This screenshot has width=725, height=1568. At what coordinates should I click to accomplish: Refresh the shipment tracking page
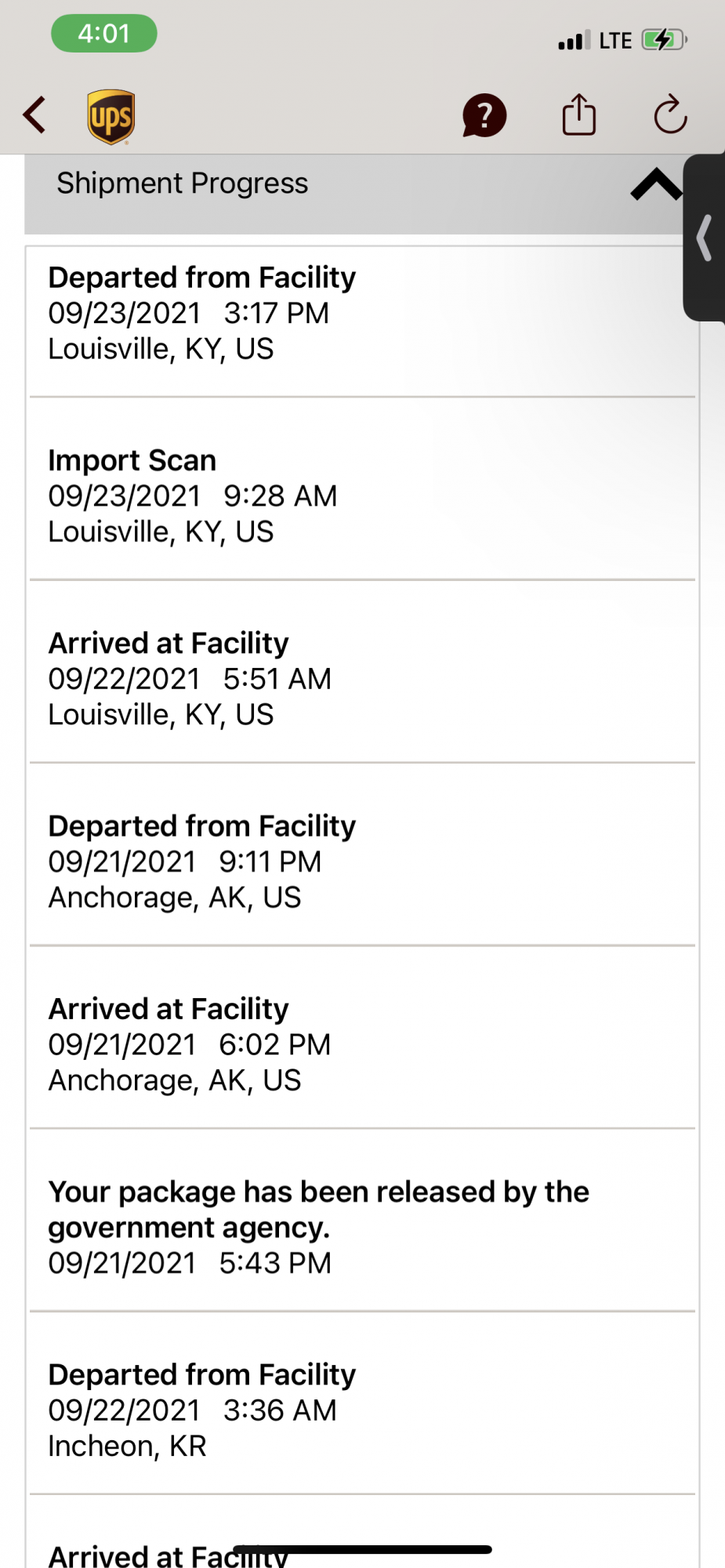(670, 115)
